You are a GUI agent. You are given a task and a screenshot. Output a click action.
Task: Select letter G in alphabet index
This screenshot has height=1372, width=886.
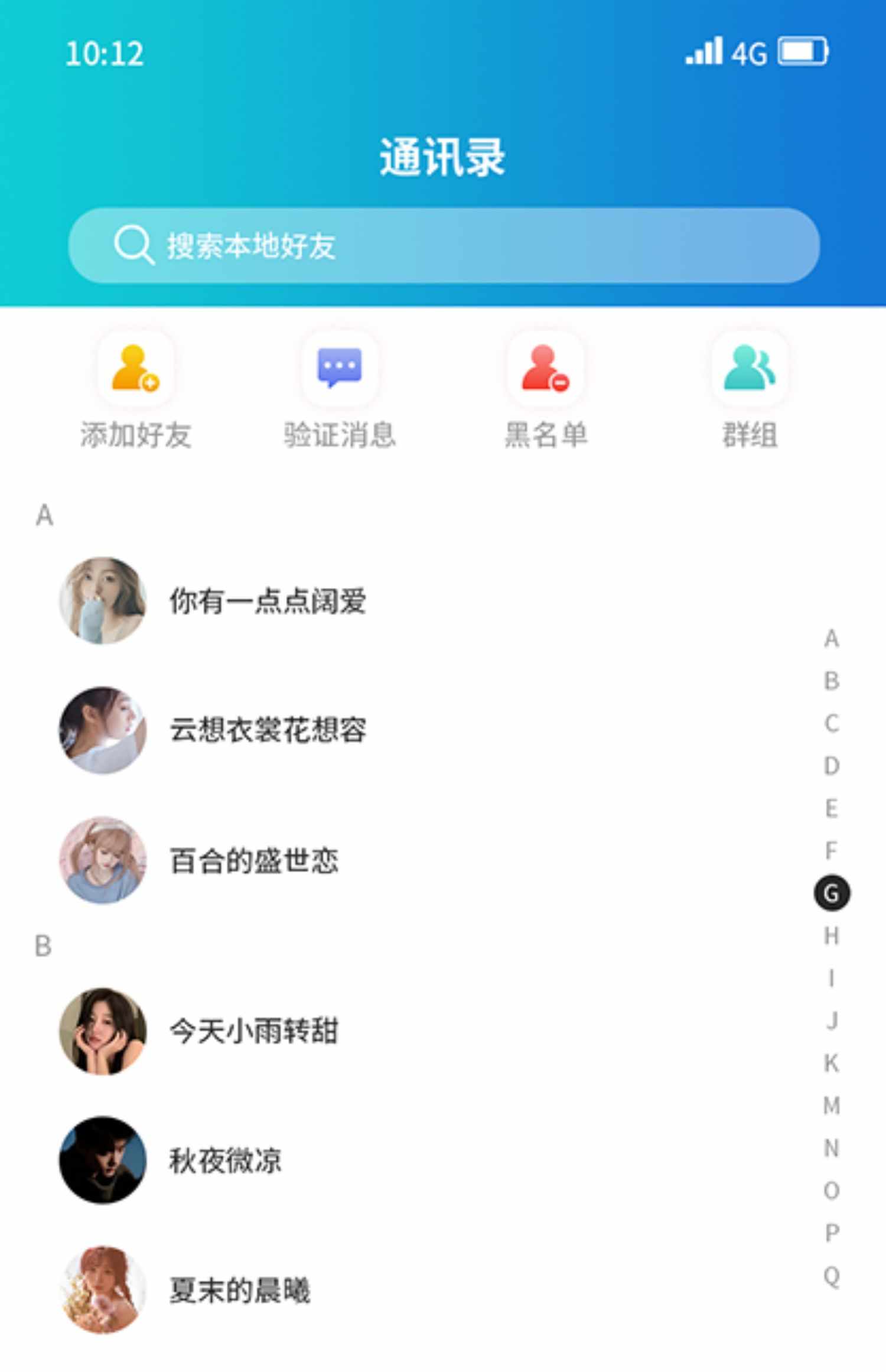pyautogui.click(x=832, y=893)
